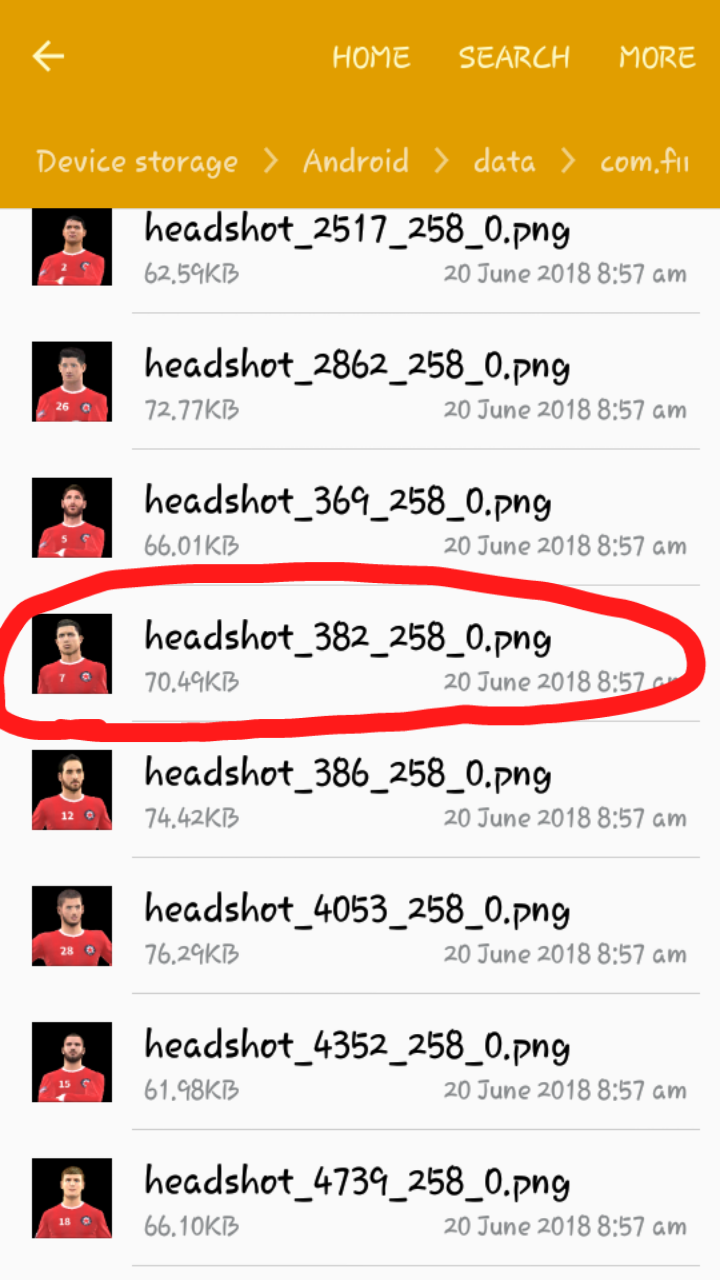Go to the data folder breadcrumb
This screenshot has width=720, height=1280.
click(504, 161)
